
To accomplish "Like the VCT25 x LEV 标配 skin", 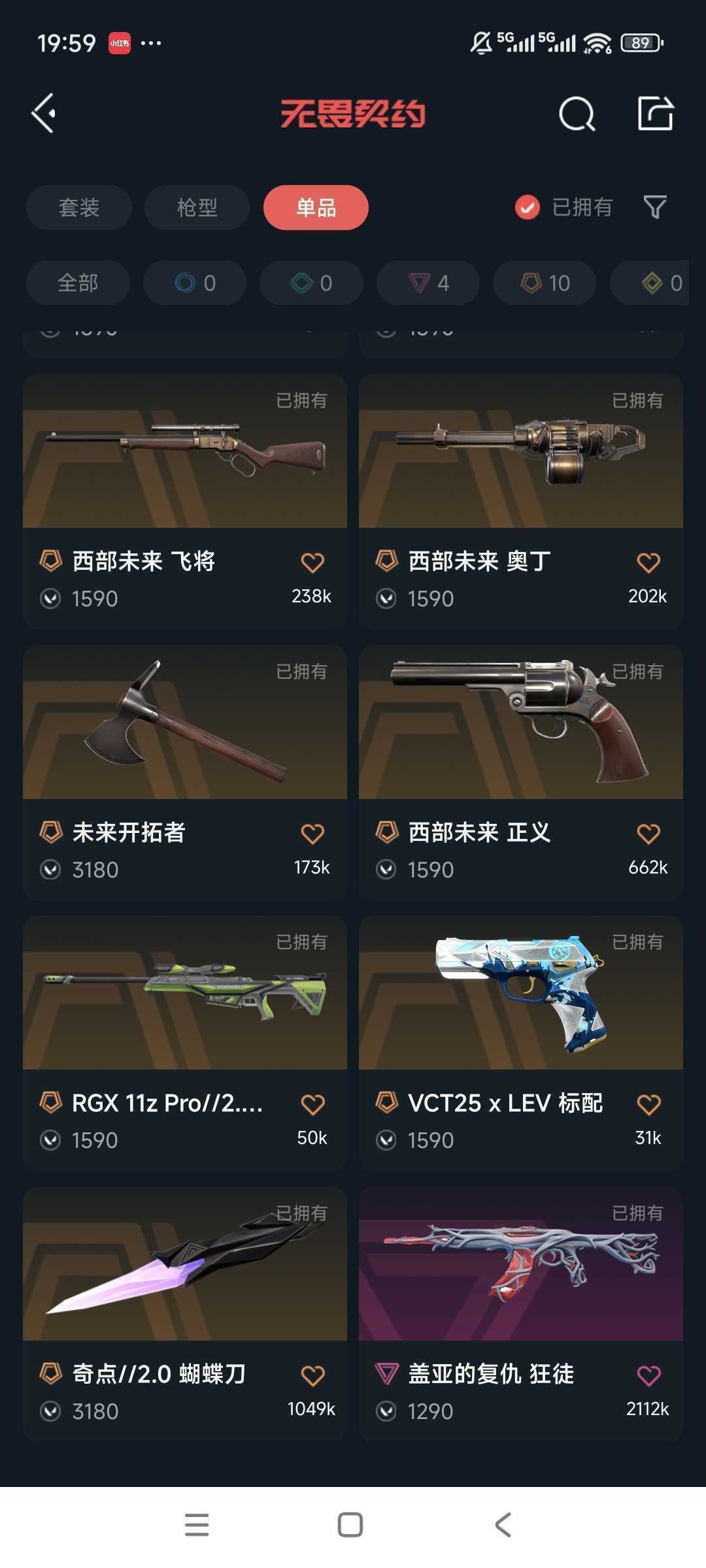I will pos(648,1105).
